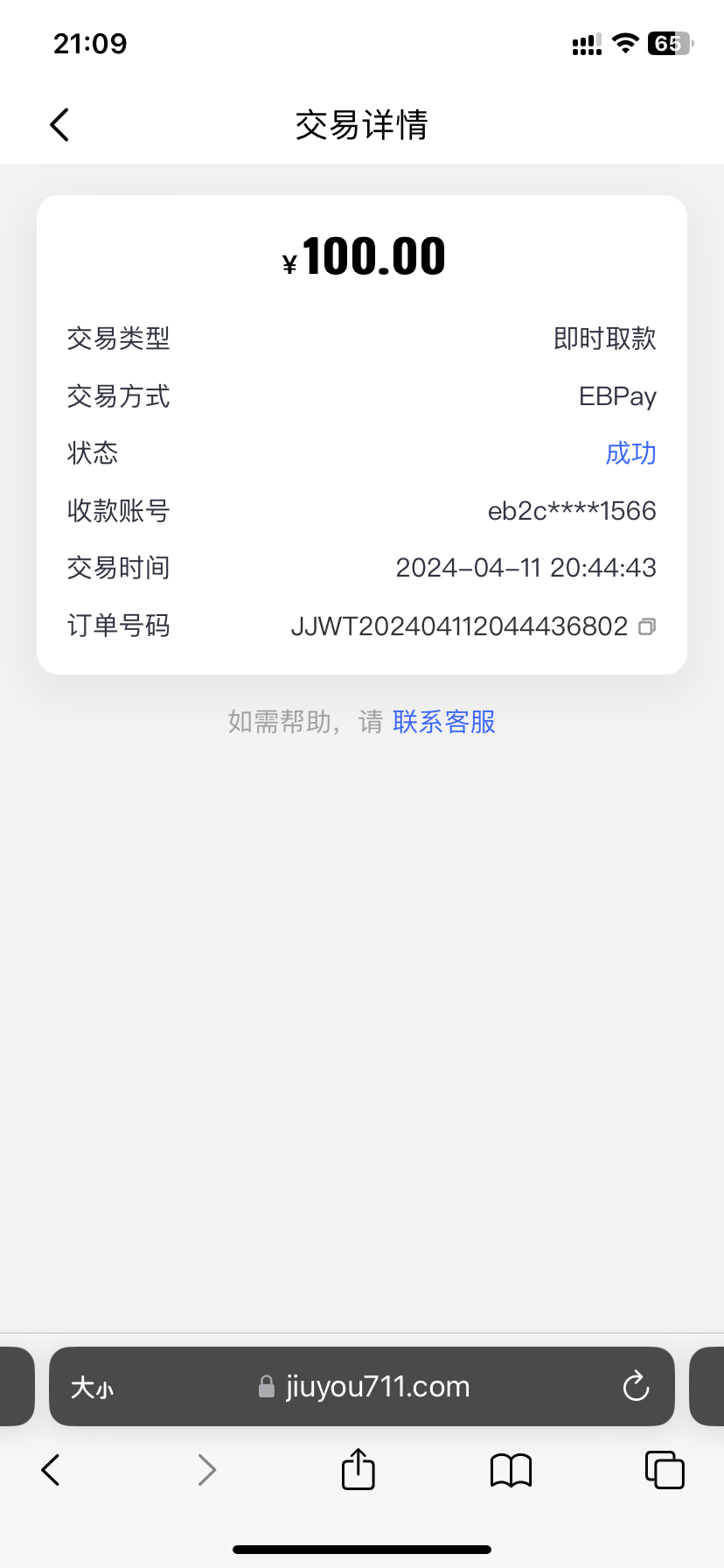Tap the share icon in Safari toolbar

click(357, 1469)
